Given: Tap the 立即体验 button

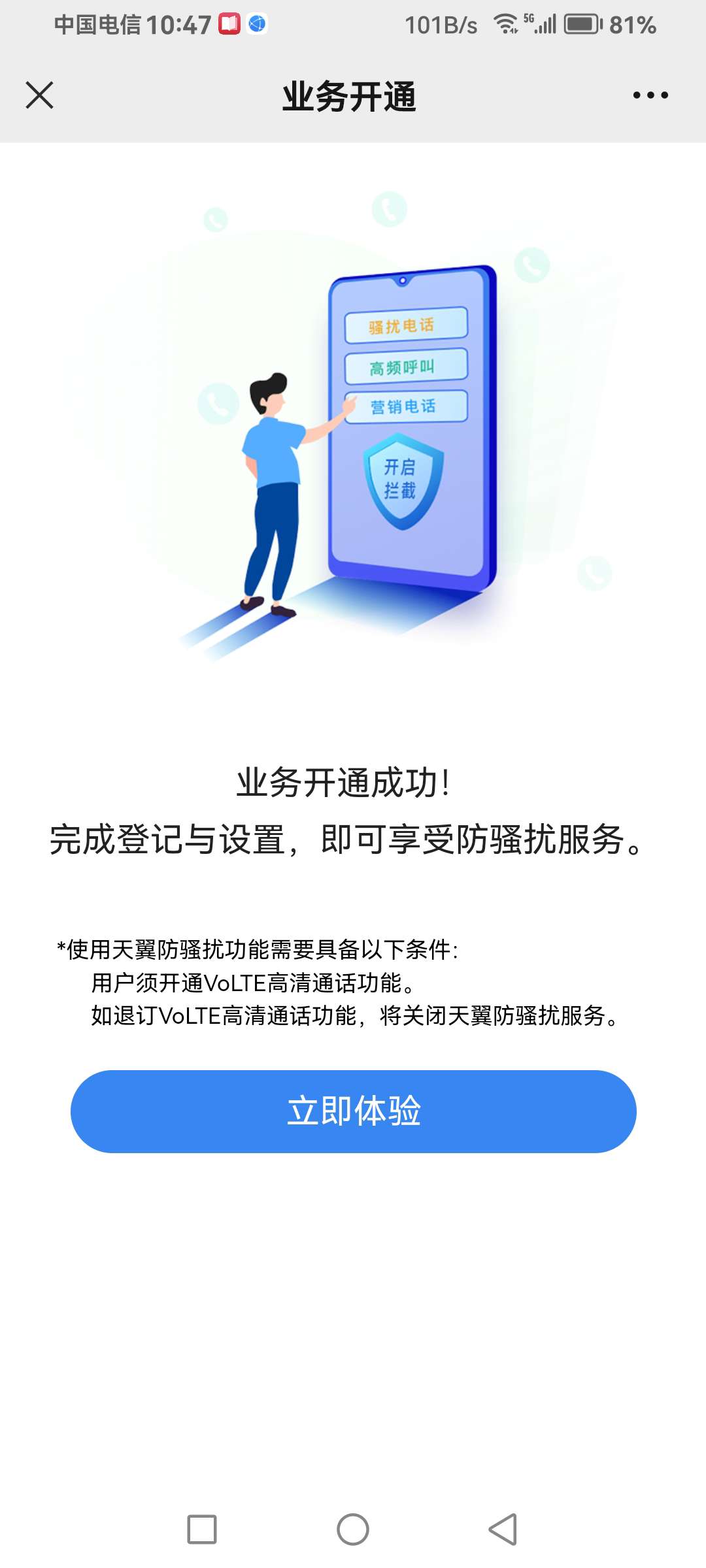Looking at the screenshot, I should (x=353, y=1111).
